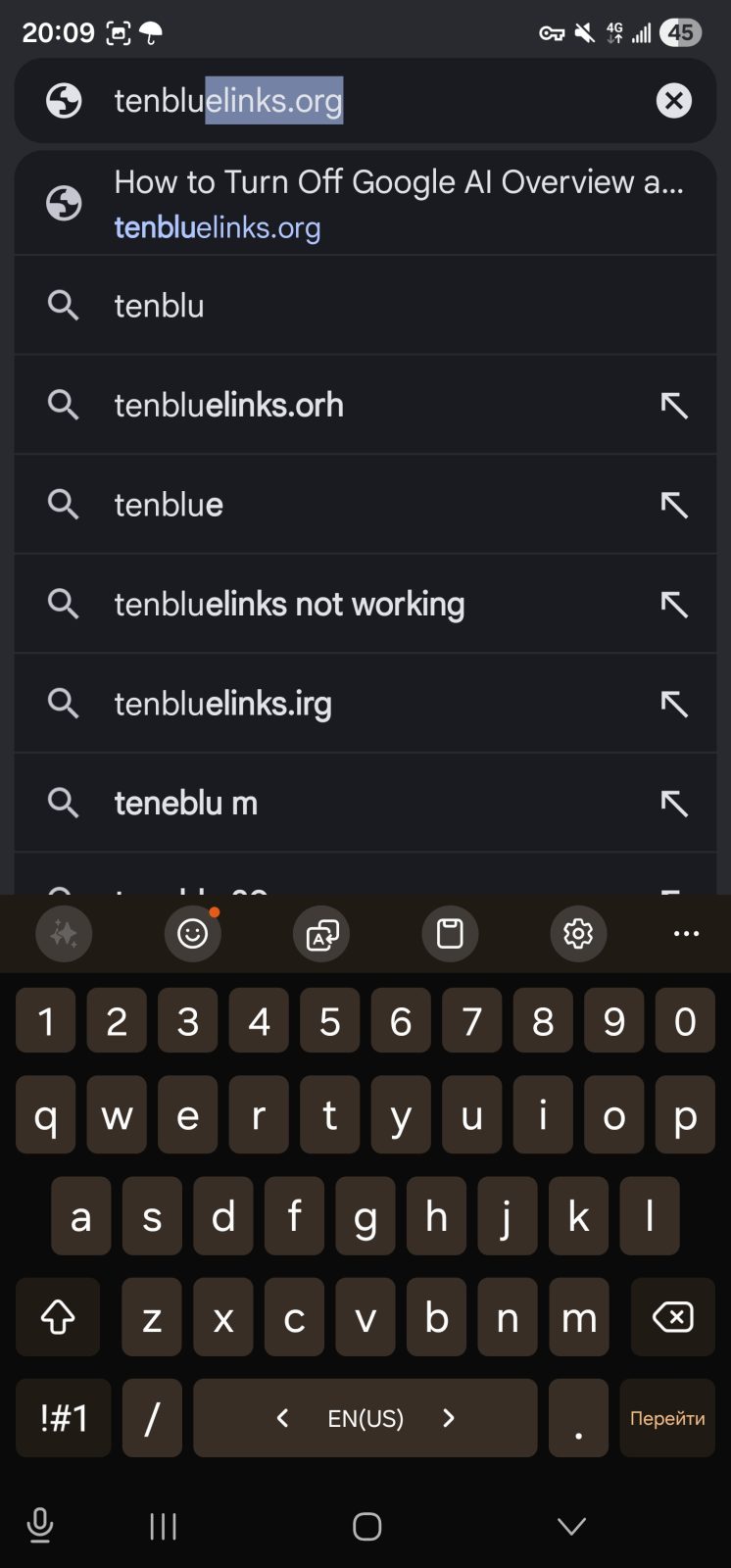The image size is (731, 1568).
Task: Tap the keyboard AI sparkle icon
Action: click(x=64, y=933)
